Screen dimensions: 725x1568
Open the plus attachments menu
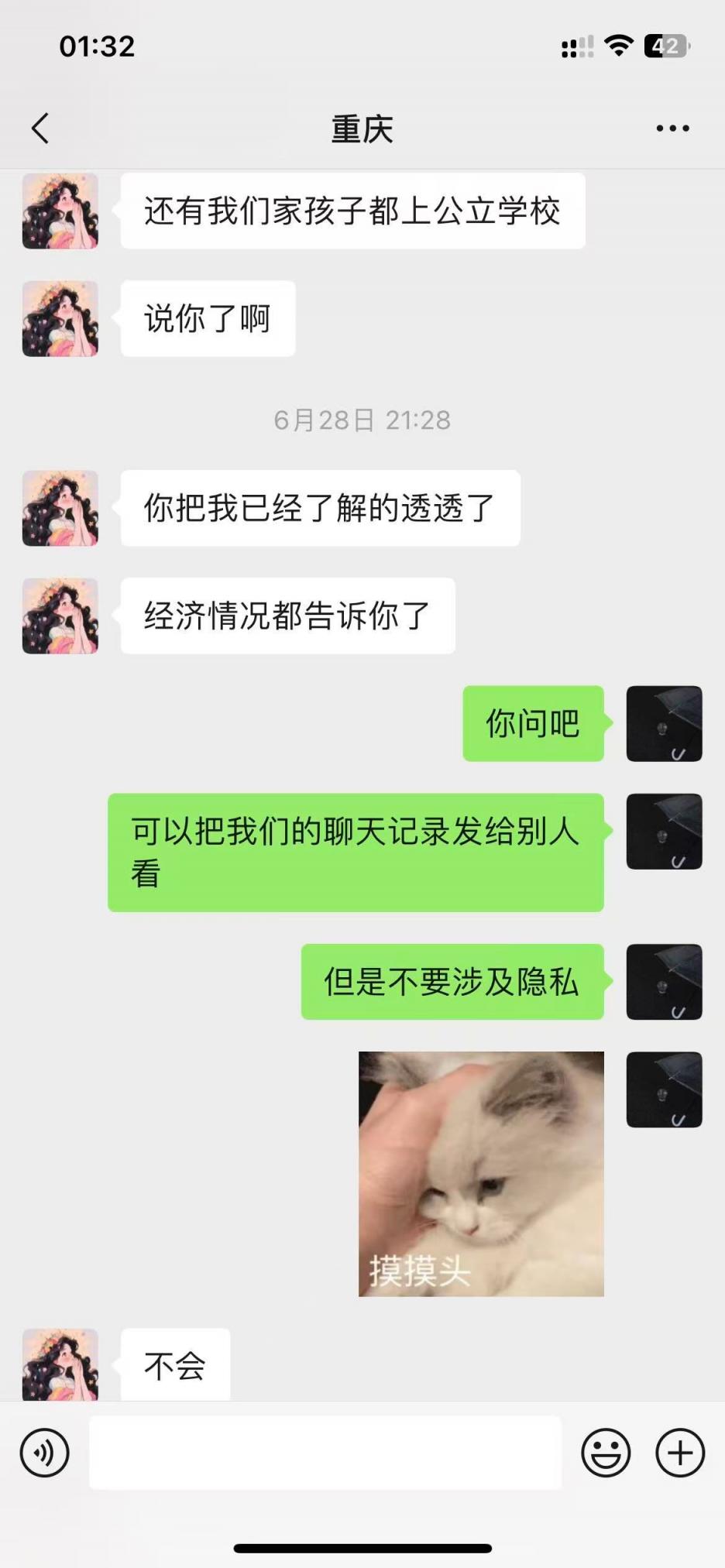pos(680,1453)
